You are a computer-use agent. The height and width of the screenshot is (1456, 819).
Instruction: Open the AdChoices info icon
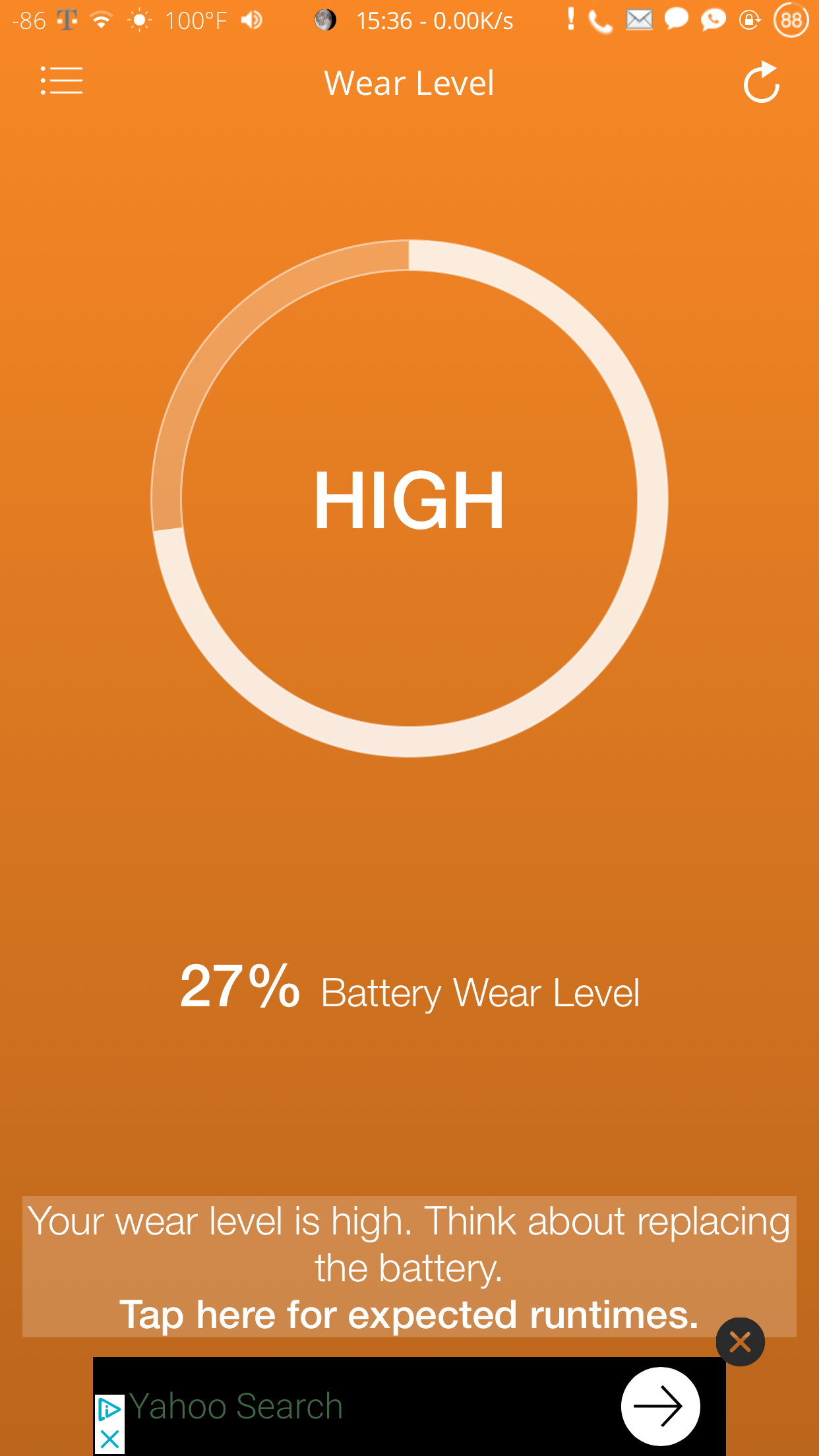[109, 1410]
